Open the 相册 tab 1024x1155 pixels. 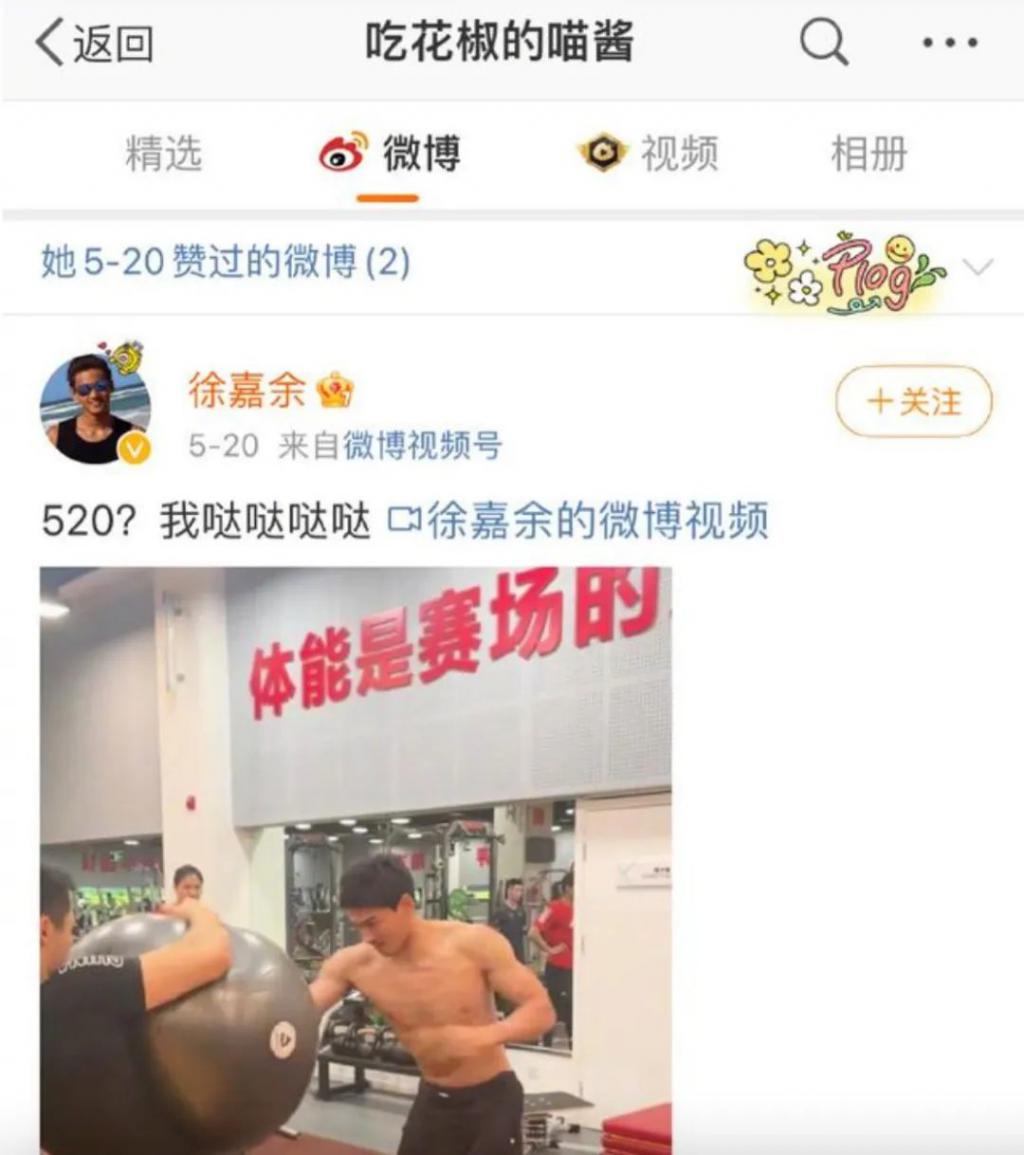(869, 155)
